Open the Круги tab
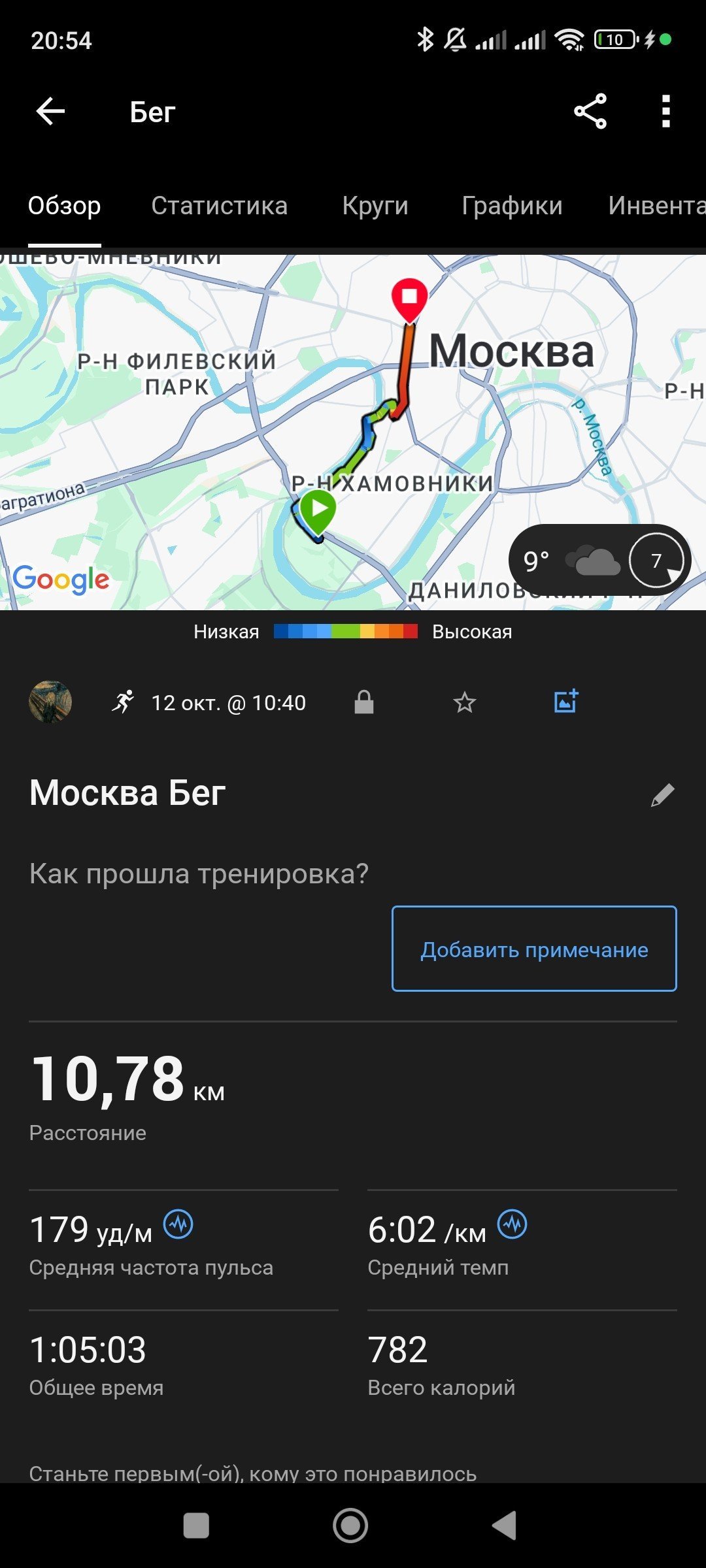The height and width of the screenshot is (1568, 706). pos(375,206)
